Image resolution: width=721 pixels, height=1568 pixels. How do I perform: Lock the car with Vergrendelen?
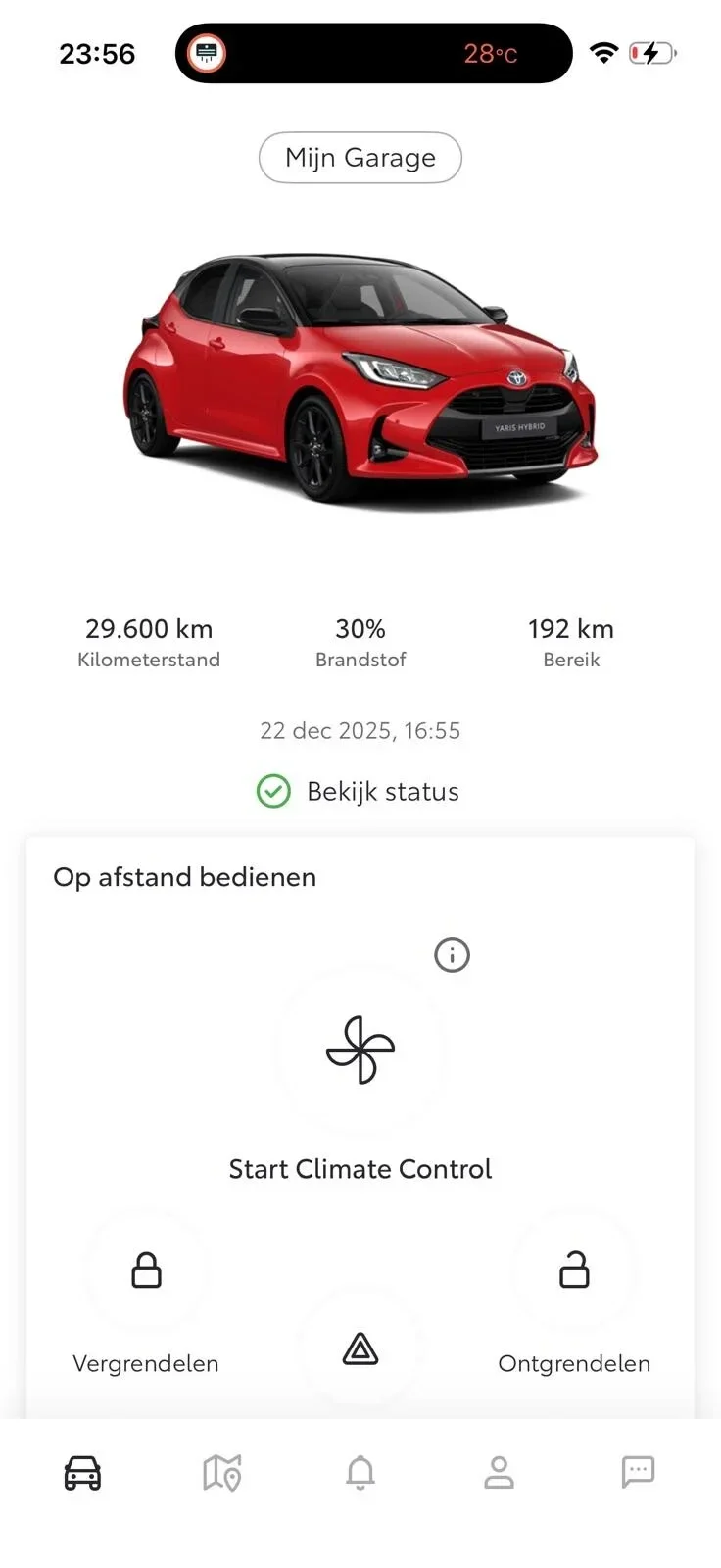146,1270
